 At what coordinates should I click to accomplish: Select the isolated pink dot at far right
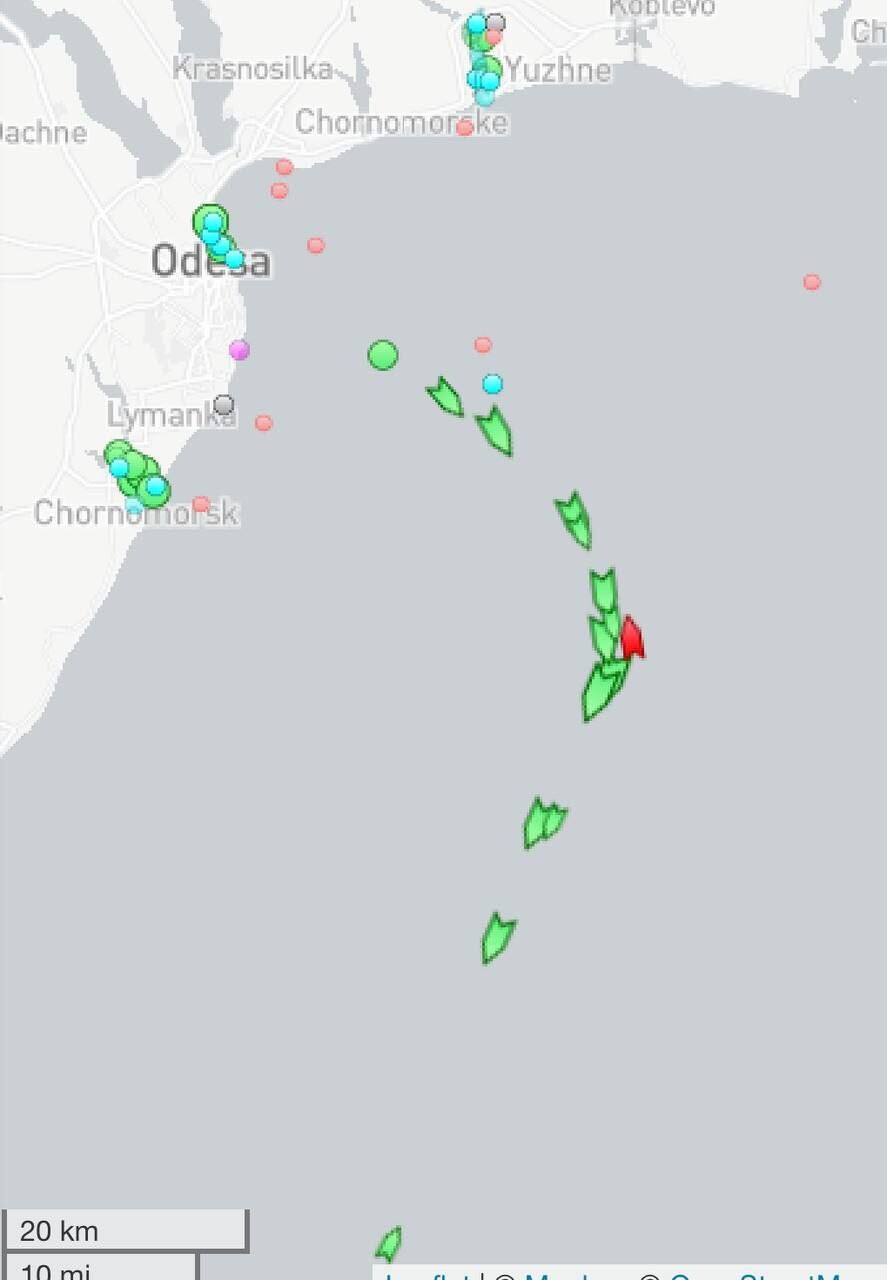(812, 282)
